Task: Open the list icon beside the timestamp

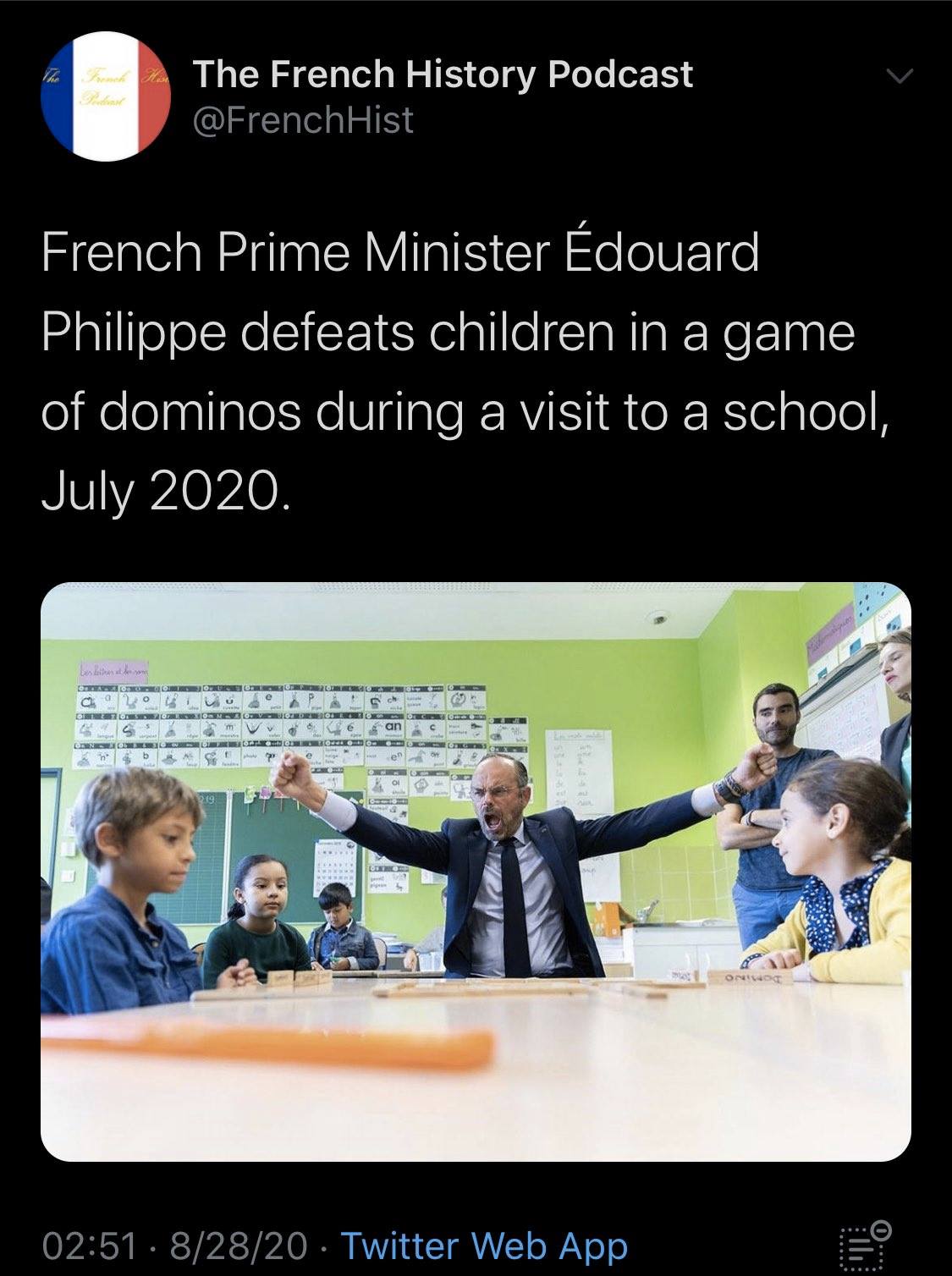Action: [862, 1245]
